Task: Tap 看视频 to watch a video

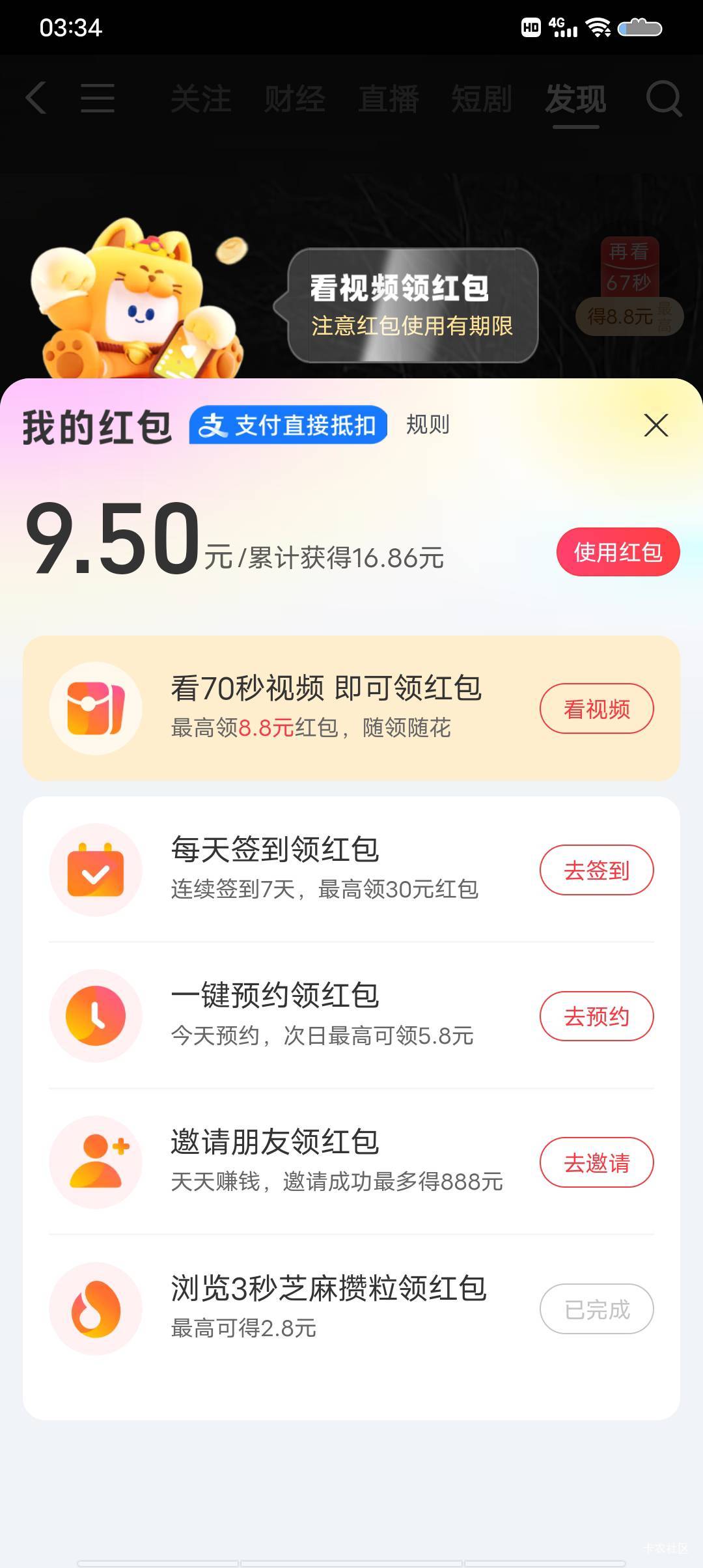Action: (x=596, y=708)
